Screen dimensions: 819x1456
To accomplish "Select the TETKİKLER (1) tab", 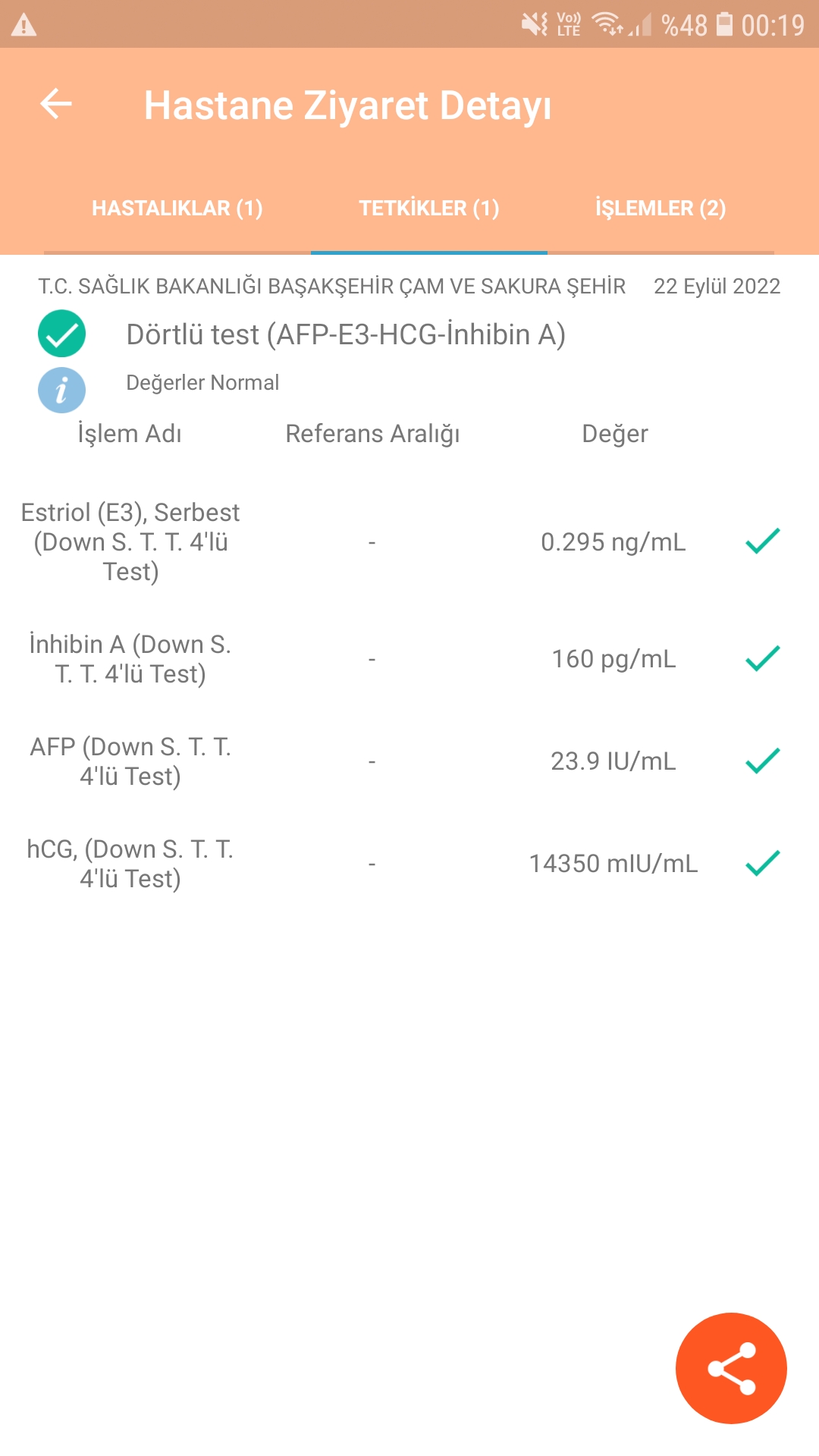I will coord(429,208).
